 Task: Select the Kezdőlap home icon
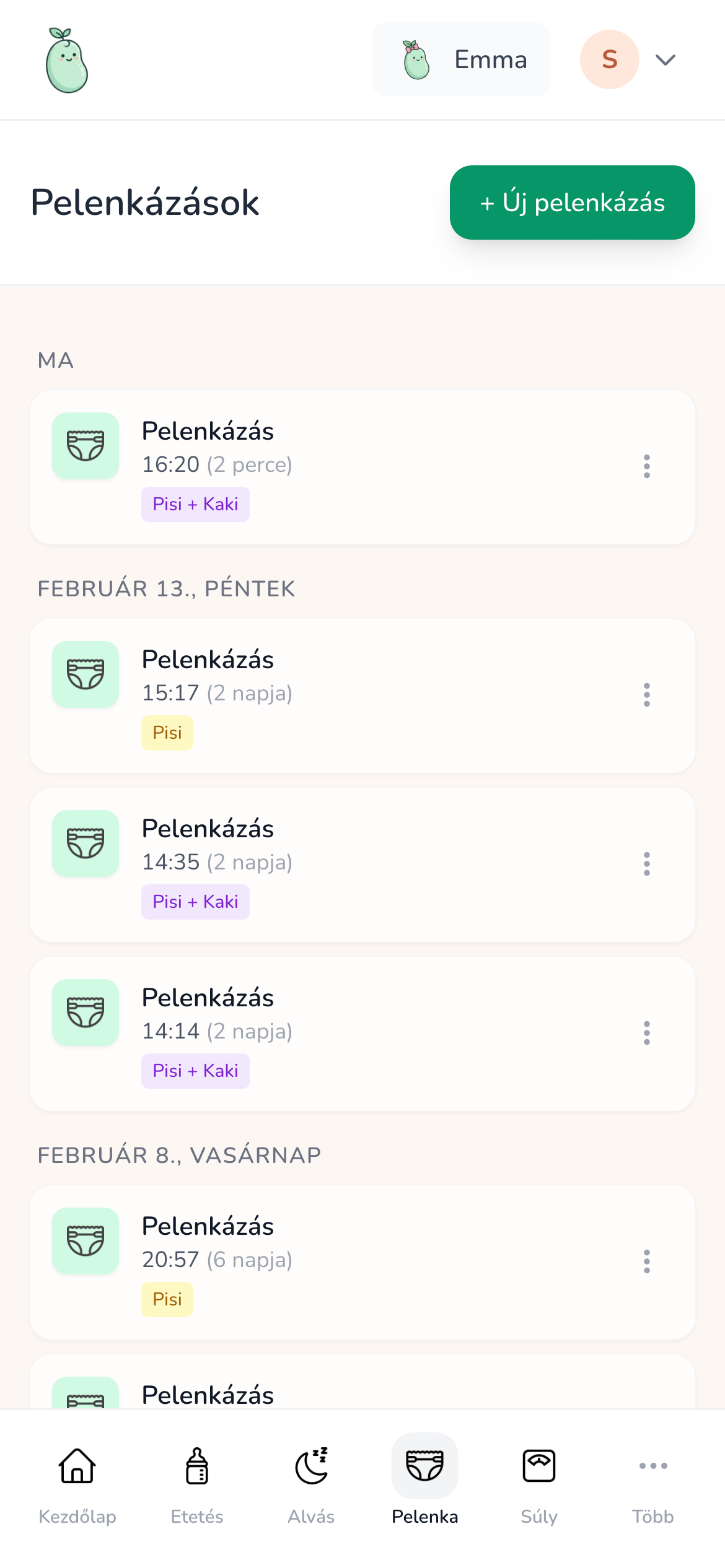(x=77, y=1465)
